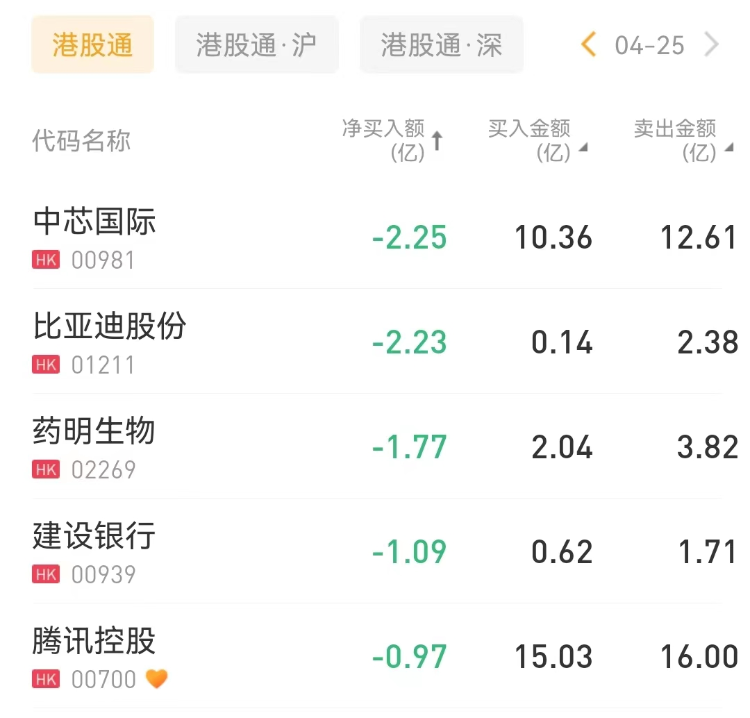Switch to the 港股通·沪 tab
Screen dimensions: 750x718
click(x=257, y=45)
